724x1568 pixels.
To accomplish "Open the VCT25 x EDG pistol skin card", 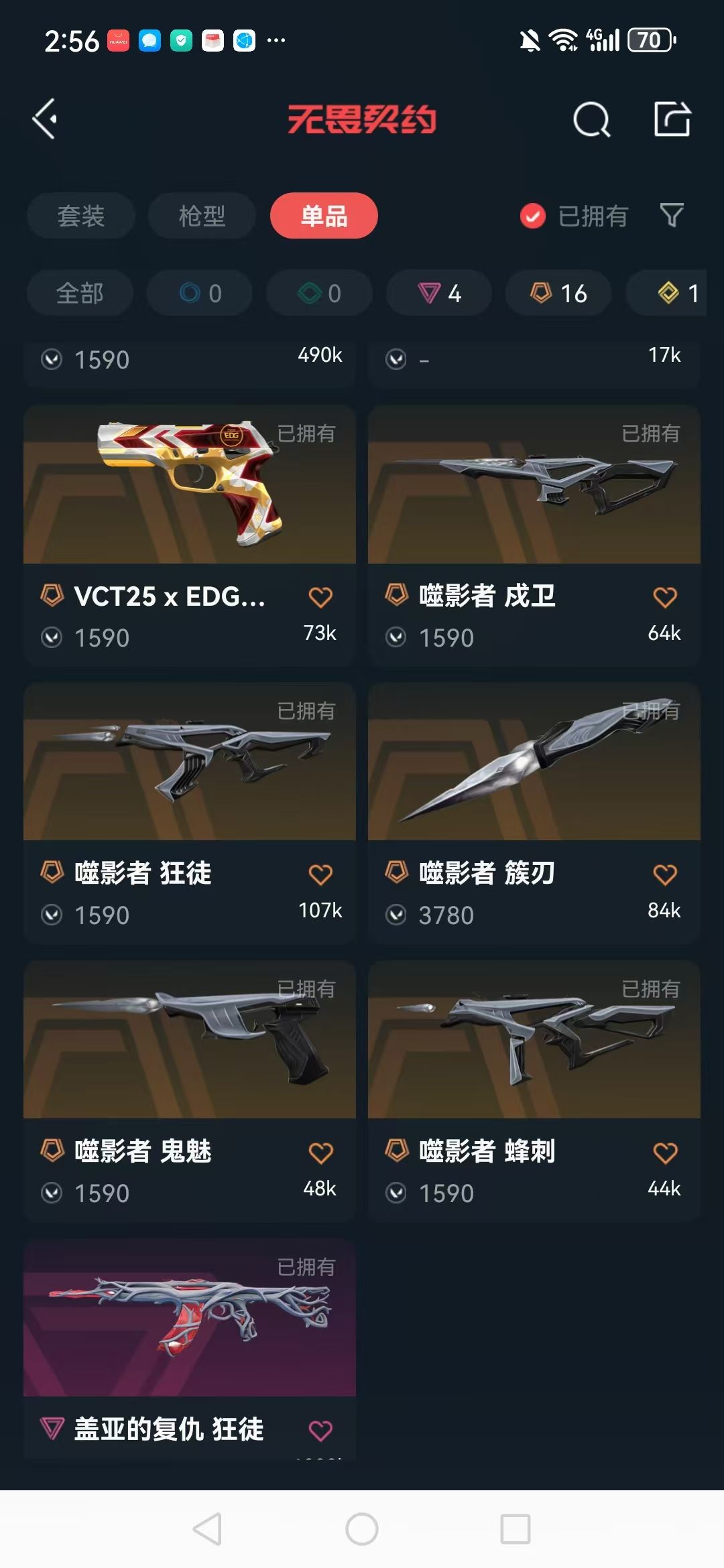I will point(190,535).
